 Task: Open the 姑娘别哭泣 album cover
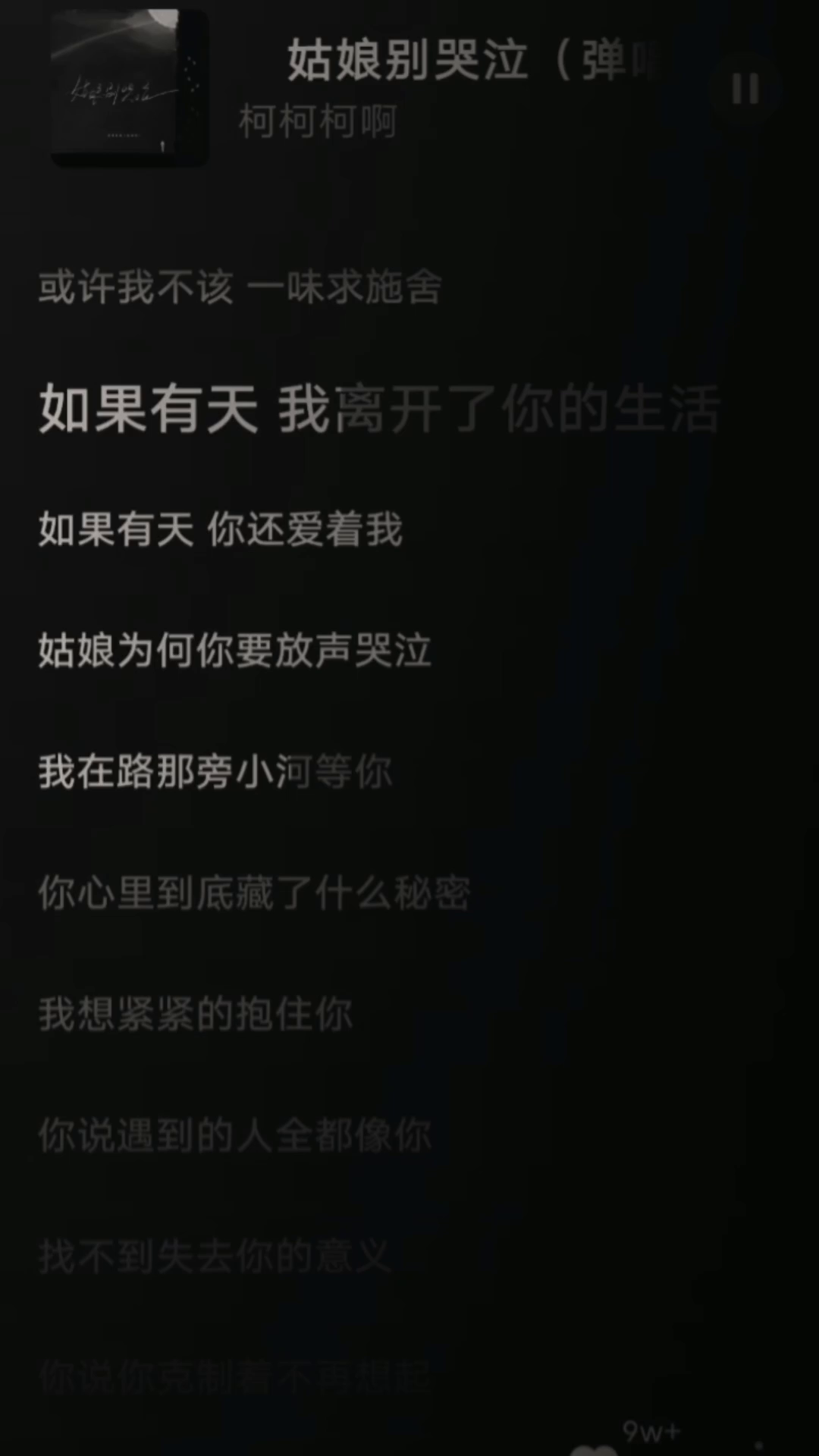129,87
